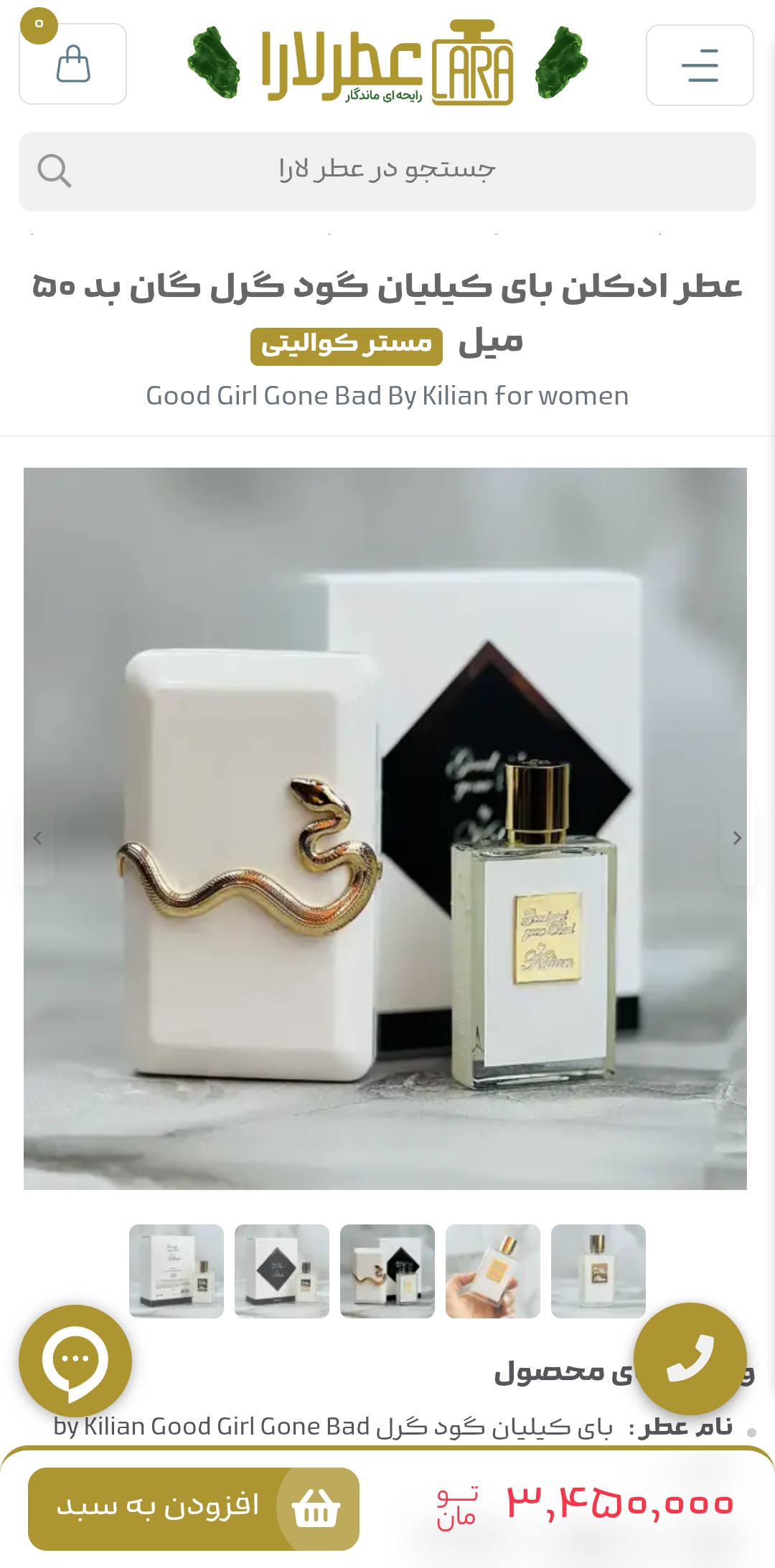This screenshot has height=1568, width=775.
Task: Select the thumbnail with the black diamond box
Action: 282,1271
